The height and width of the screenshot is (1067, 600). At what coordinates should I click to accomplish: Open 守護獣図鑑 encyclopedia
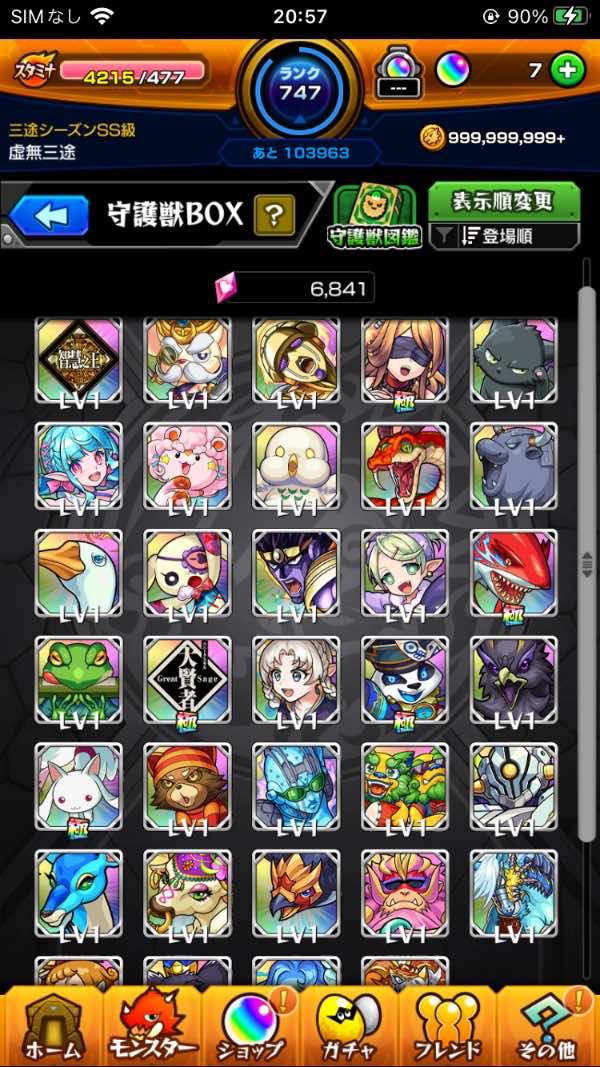[374, 216]
